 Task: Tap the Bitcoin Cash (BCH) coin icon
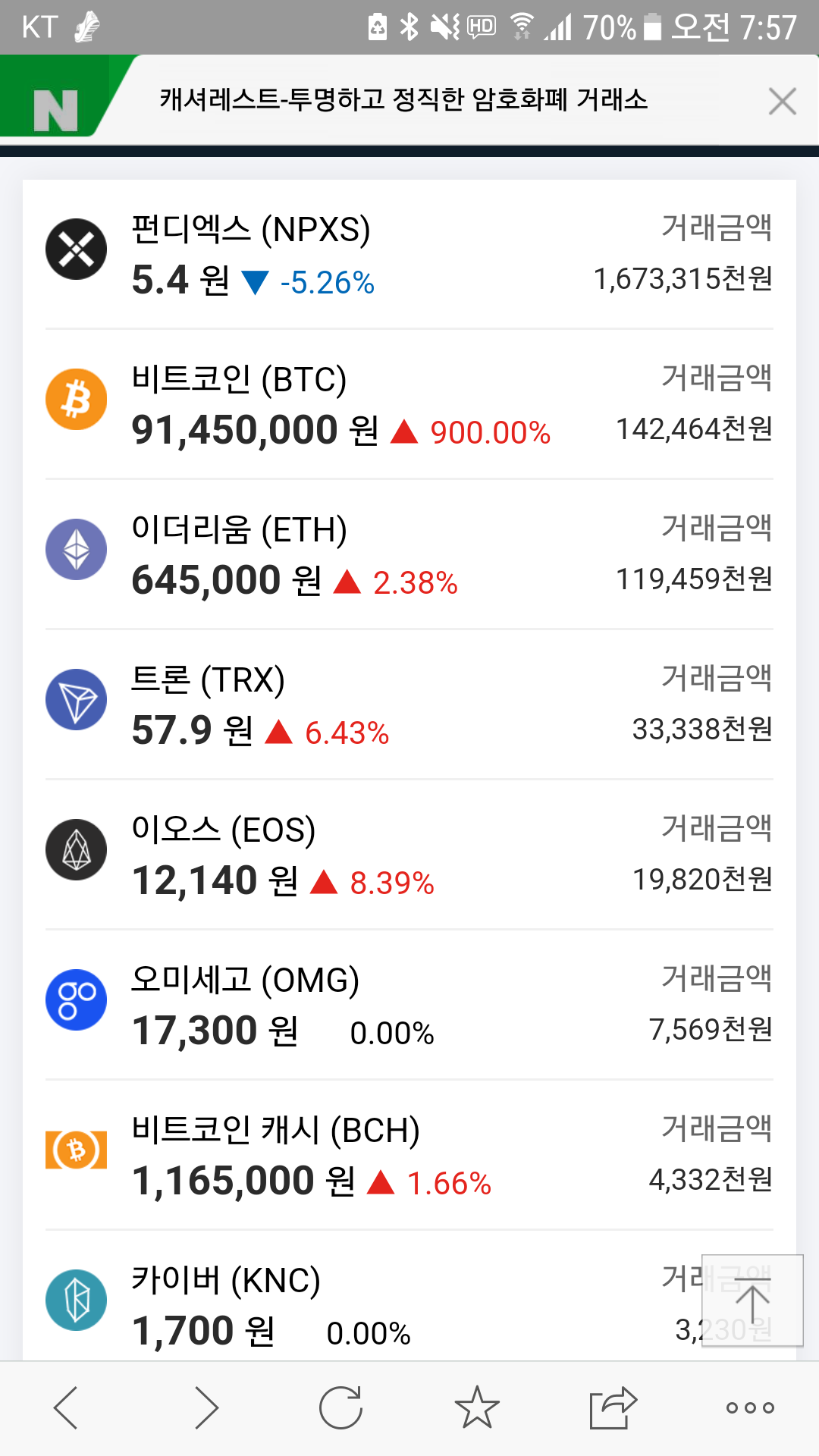pos(76,1150)
